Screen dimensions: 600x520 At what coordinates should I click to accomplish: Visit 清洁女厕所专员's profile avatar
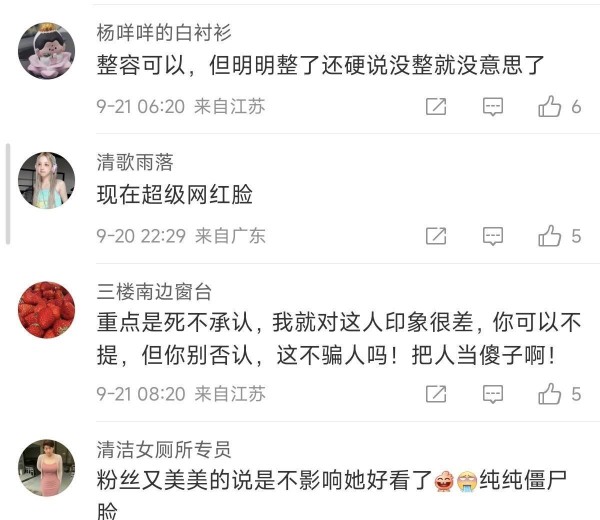(x=47, y=467)
